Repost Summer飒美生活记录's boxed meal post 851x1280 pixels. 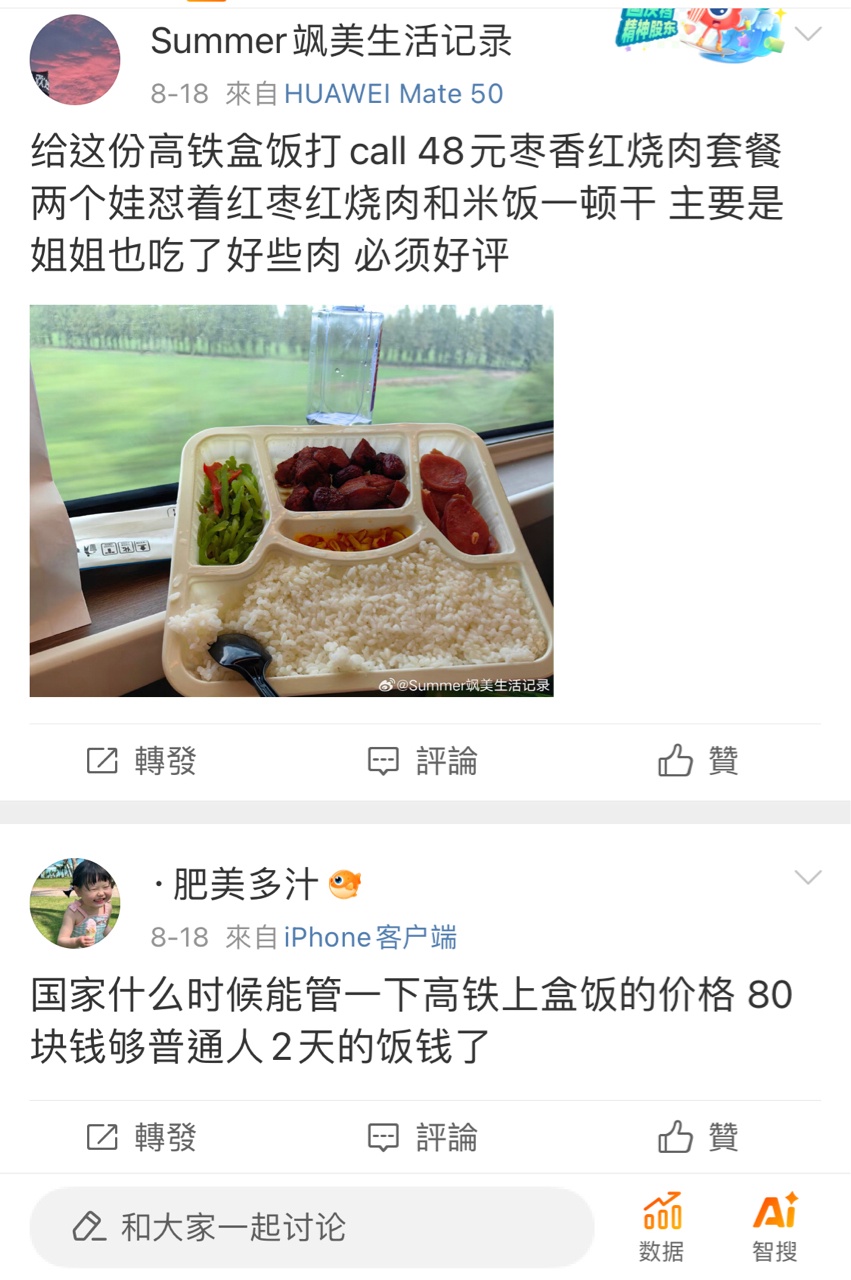141,761
